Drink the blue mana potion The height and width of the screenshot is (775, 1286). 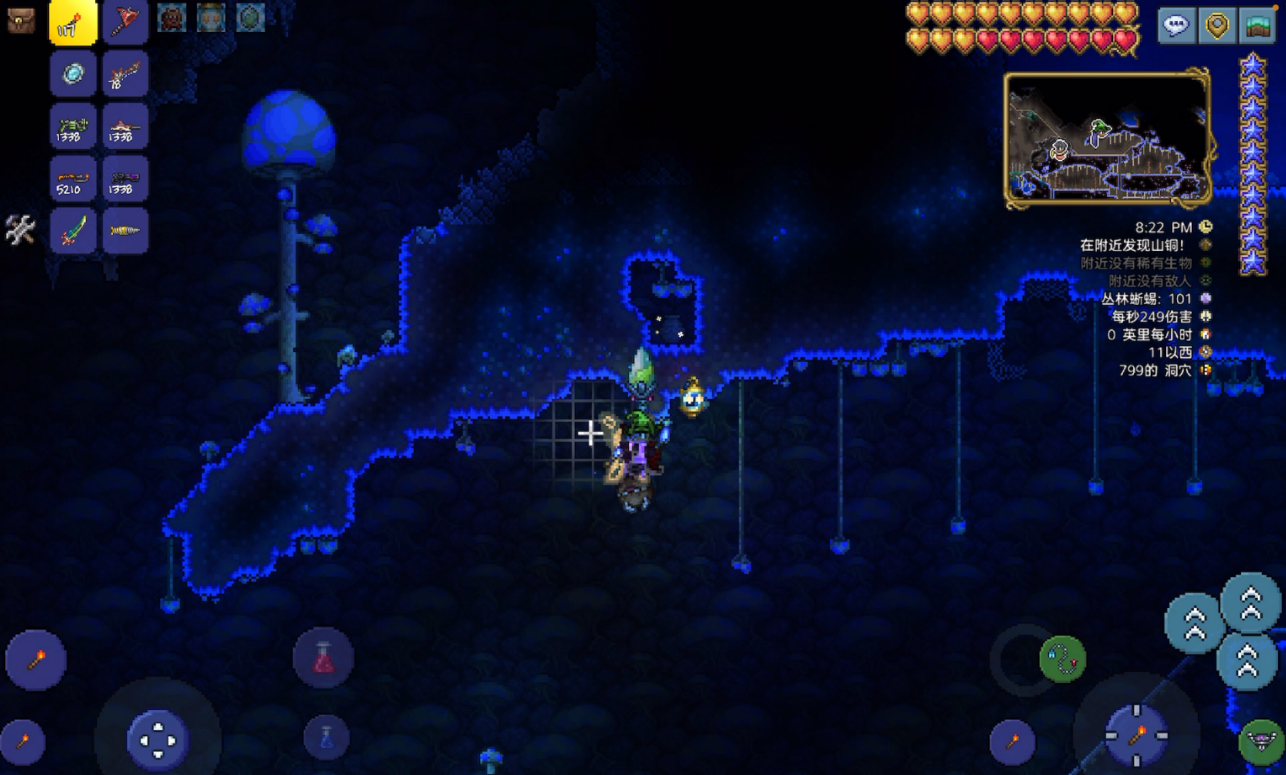pyautogui.click(x=326, y=738)
